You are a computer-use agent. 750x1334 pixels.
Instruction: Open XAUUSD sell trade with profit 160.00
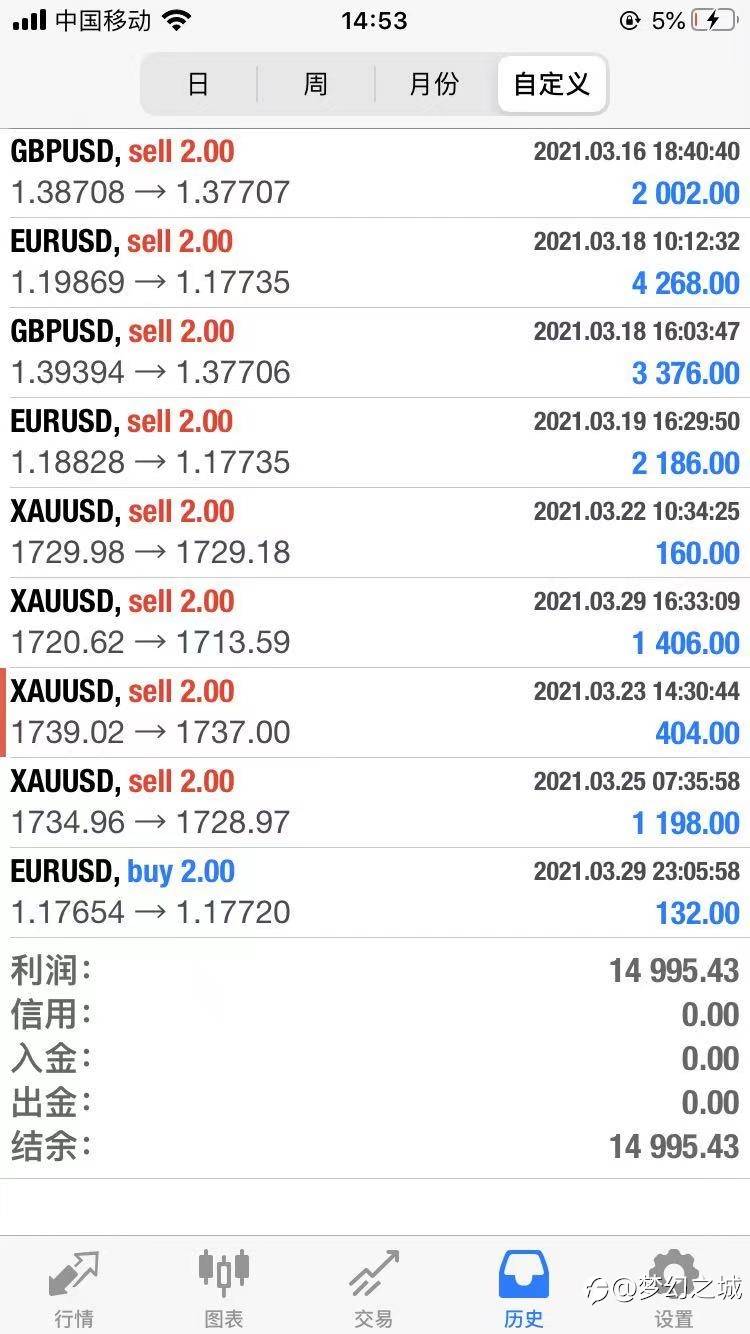tap(375, 533)
